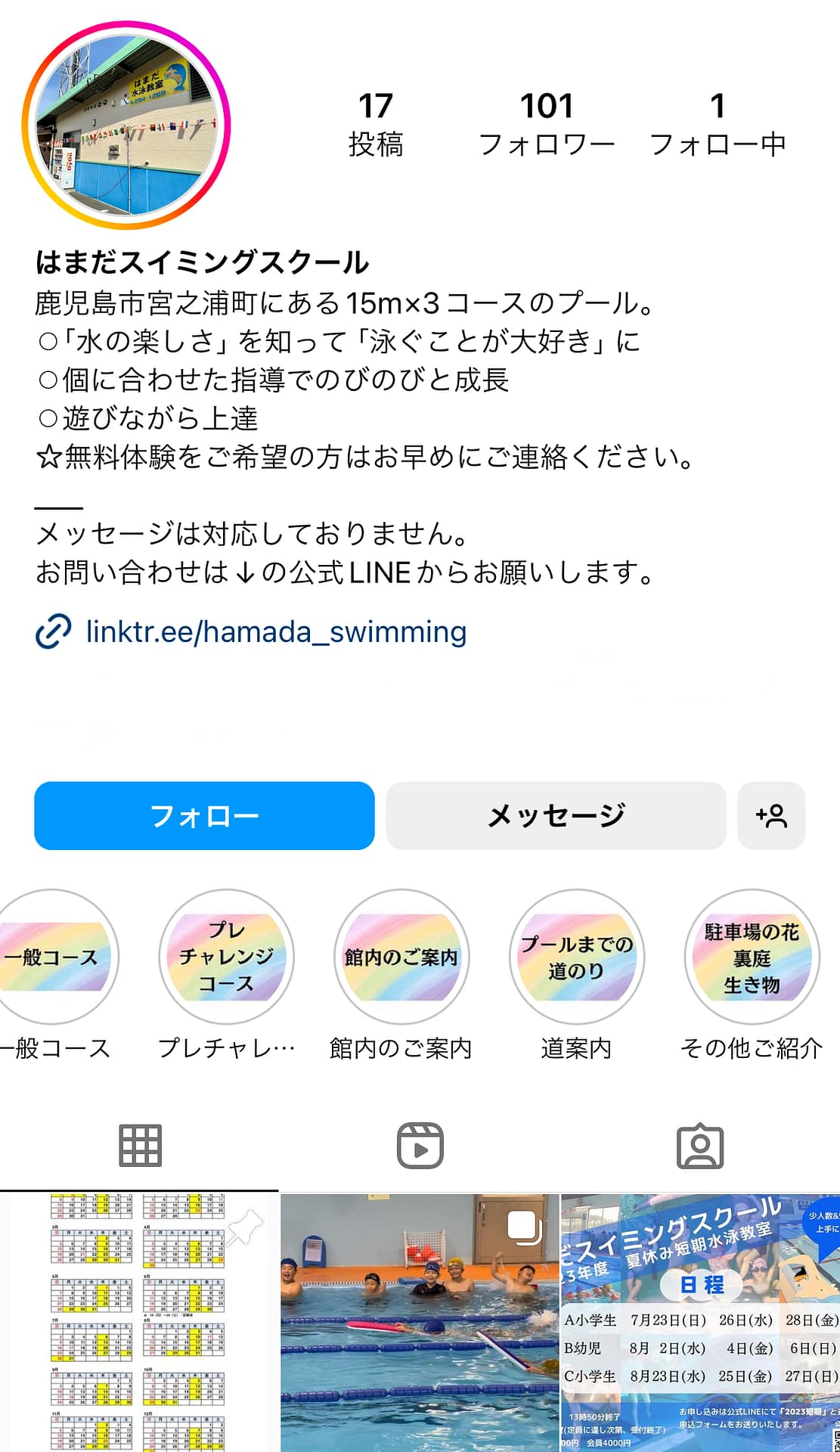Open the 夏休み短期水泳教室 schedule post

tap(700, 1323)
